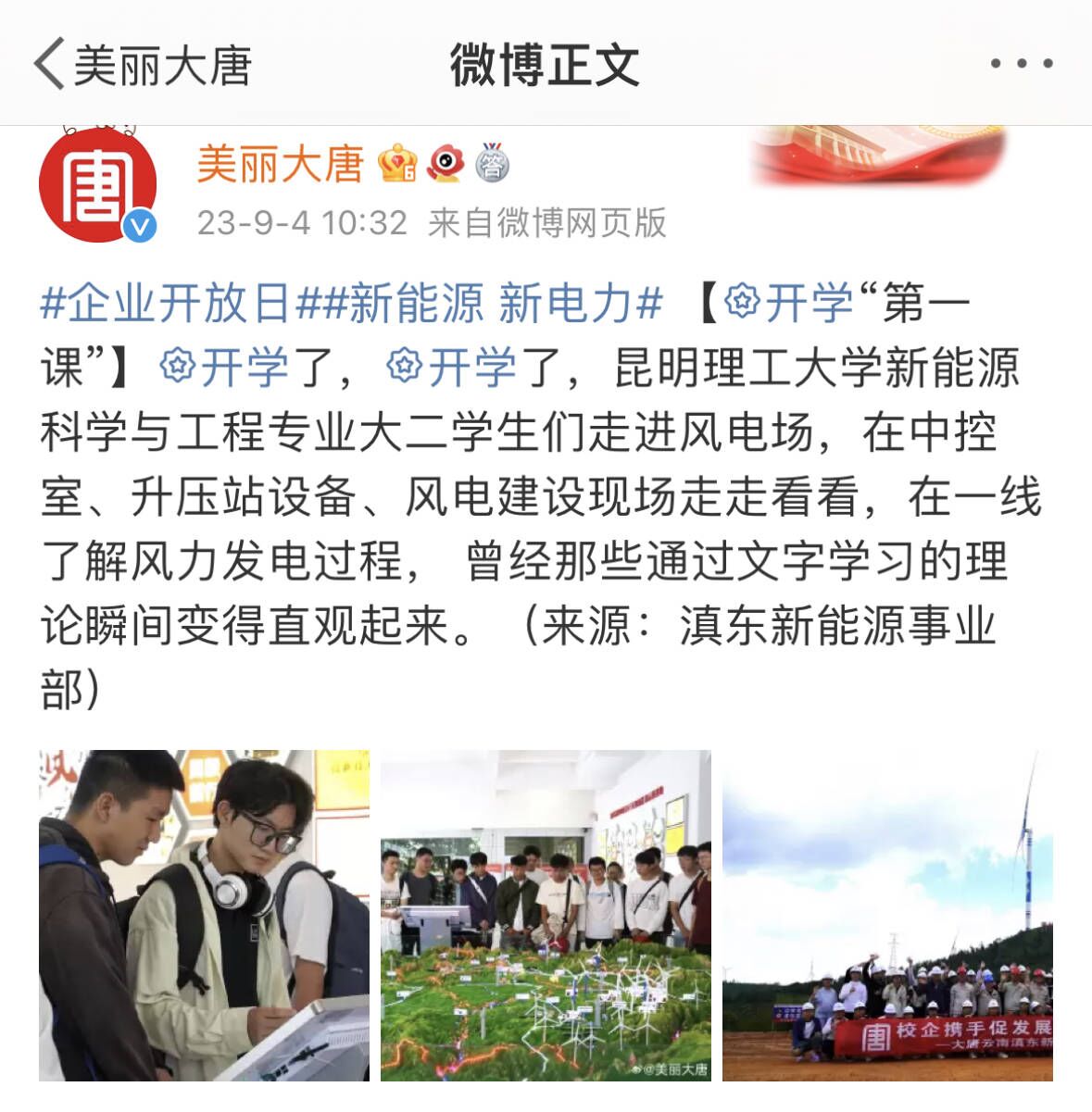View group photo at the wind turbine
The height and width of the screenshot is (1112, 1092).
click(x=887, y=915)
